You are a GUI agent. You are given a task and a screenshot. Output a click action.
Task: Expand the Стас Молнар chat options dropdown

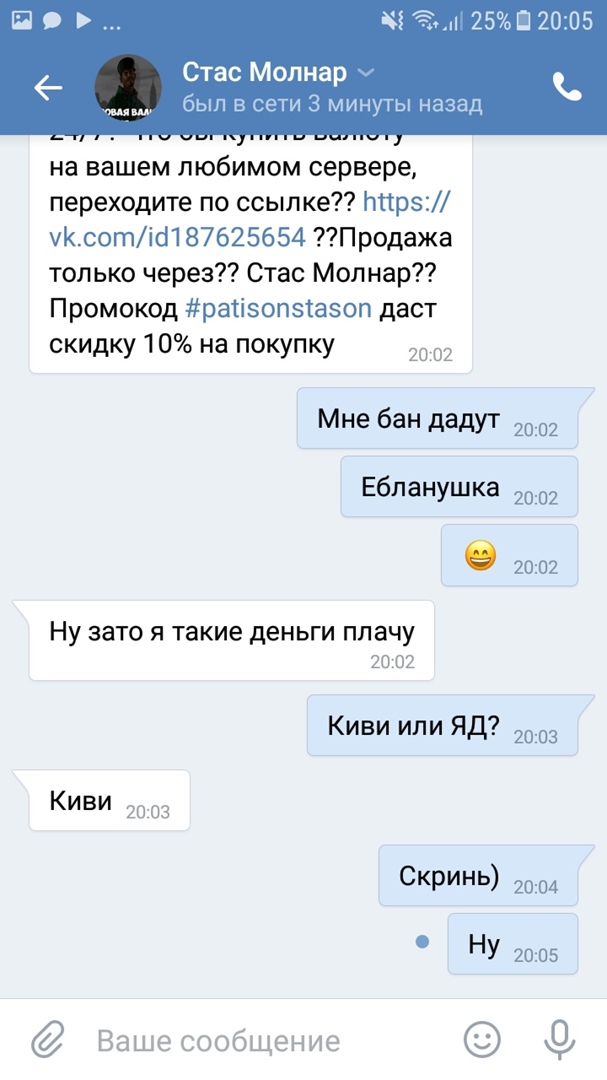(x=366, y=73)
